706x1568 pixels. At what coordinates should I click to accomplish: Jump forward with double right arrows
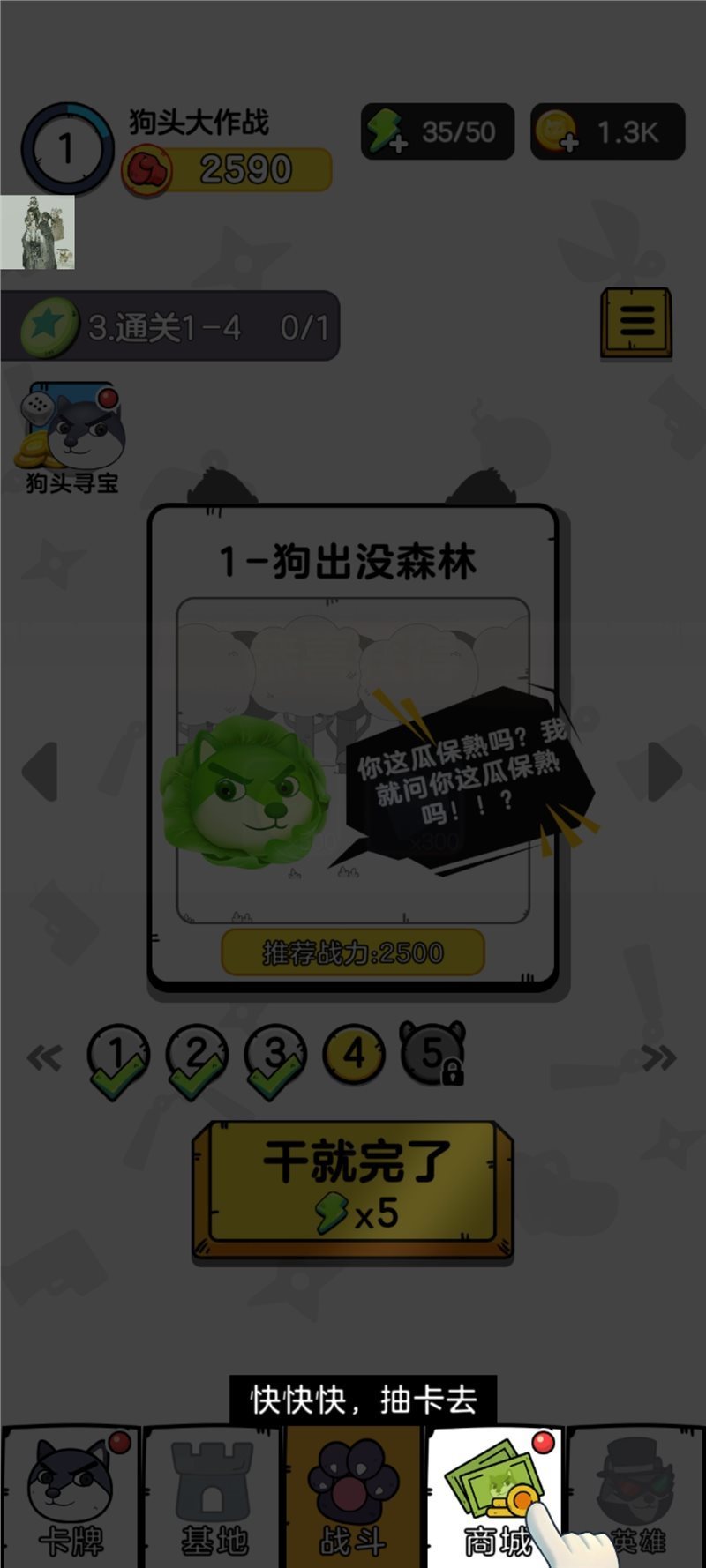tap(660, 1057)
